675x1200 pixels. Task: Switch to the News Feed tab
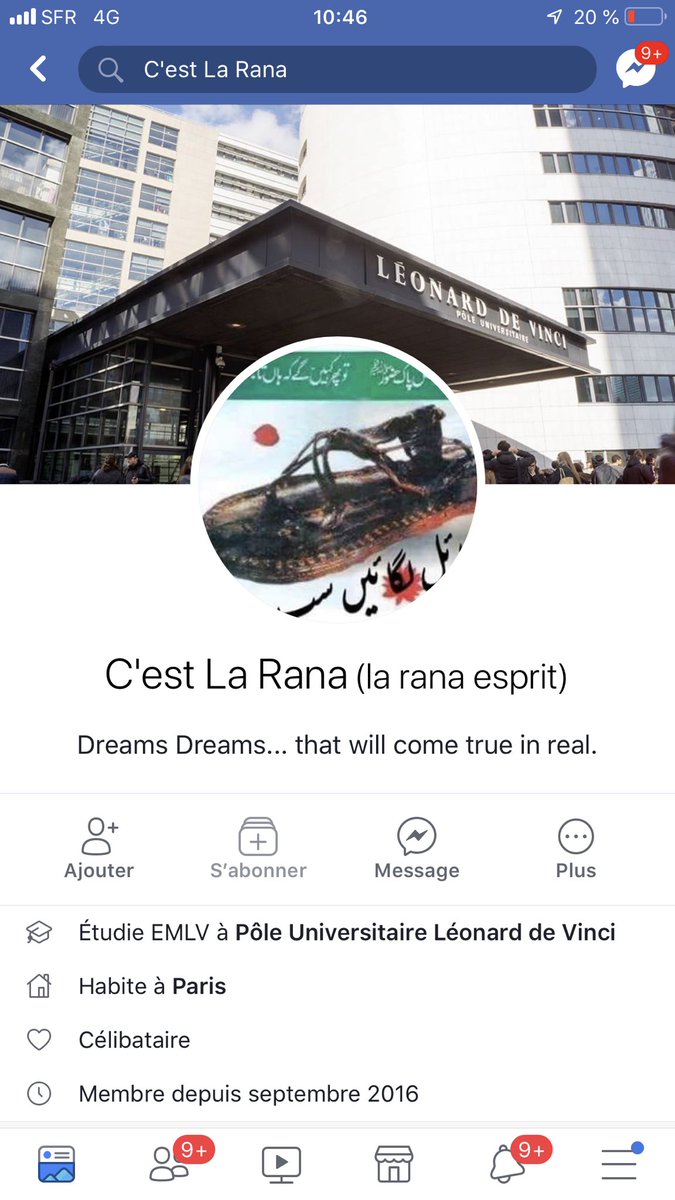tap(57, 1163)
